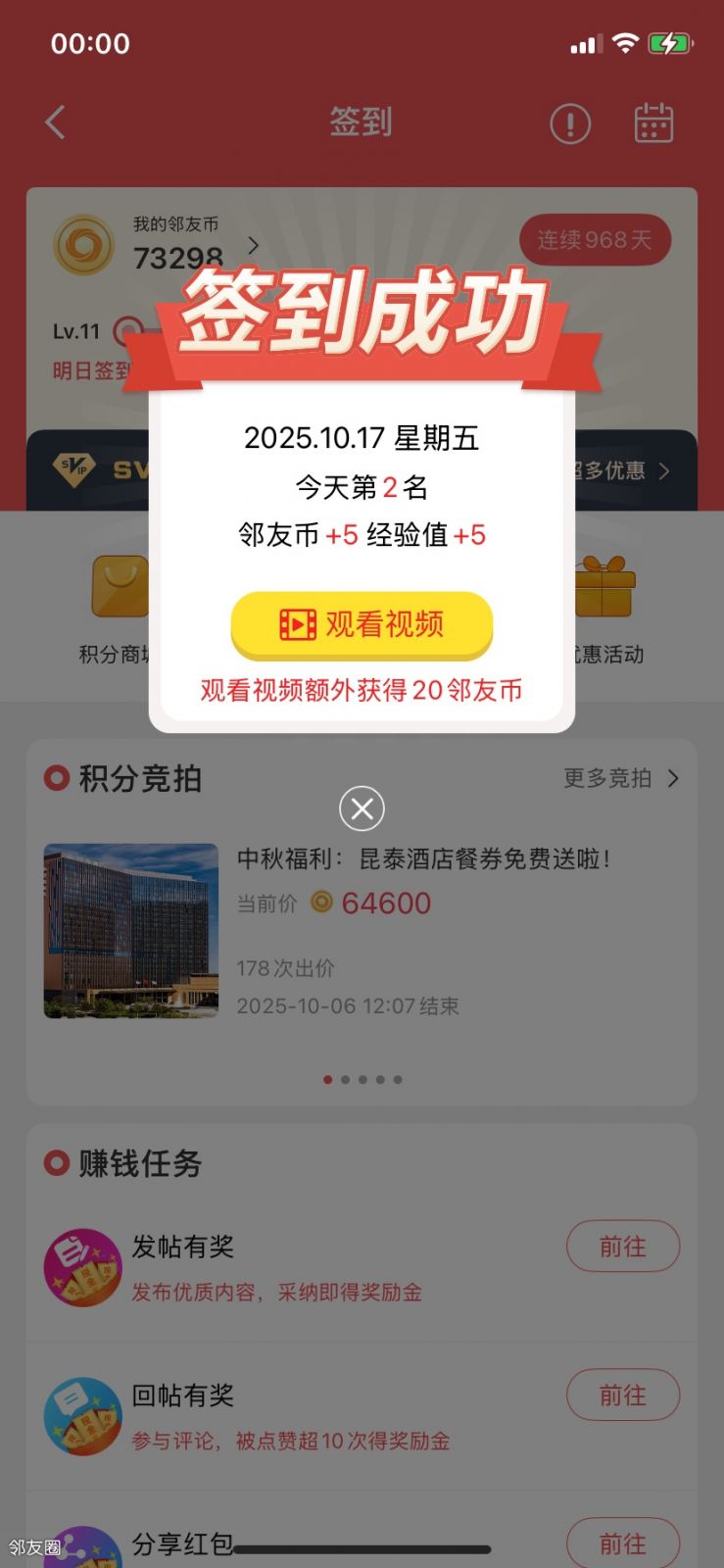
Task: Tap the 连续968天 streak badge
Action: click(x=595, y=240)
